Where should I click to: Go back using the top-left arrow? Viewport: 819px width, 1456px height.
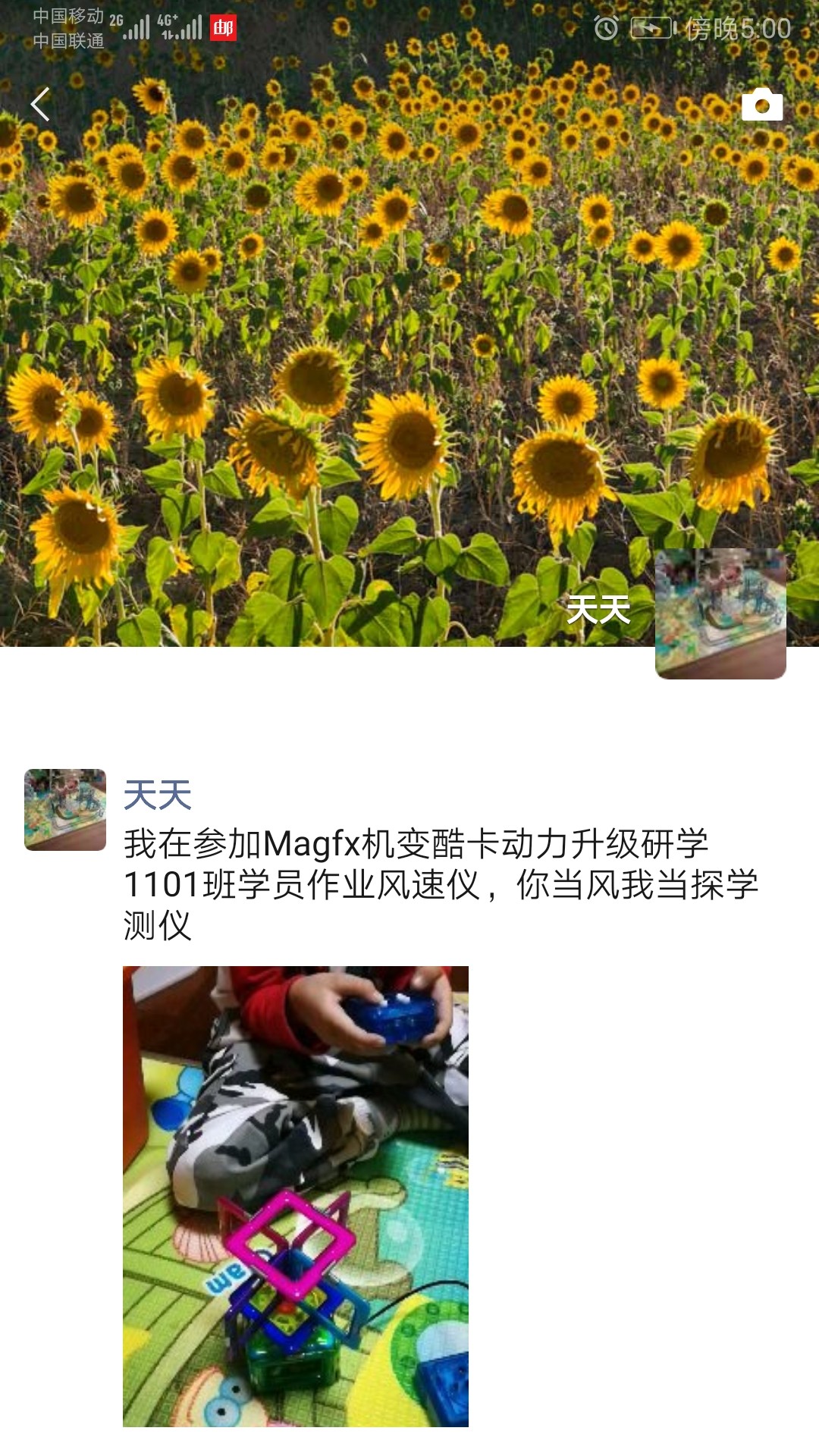40,104
